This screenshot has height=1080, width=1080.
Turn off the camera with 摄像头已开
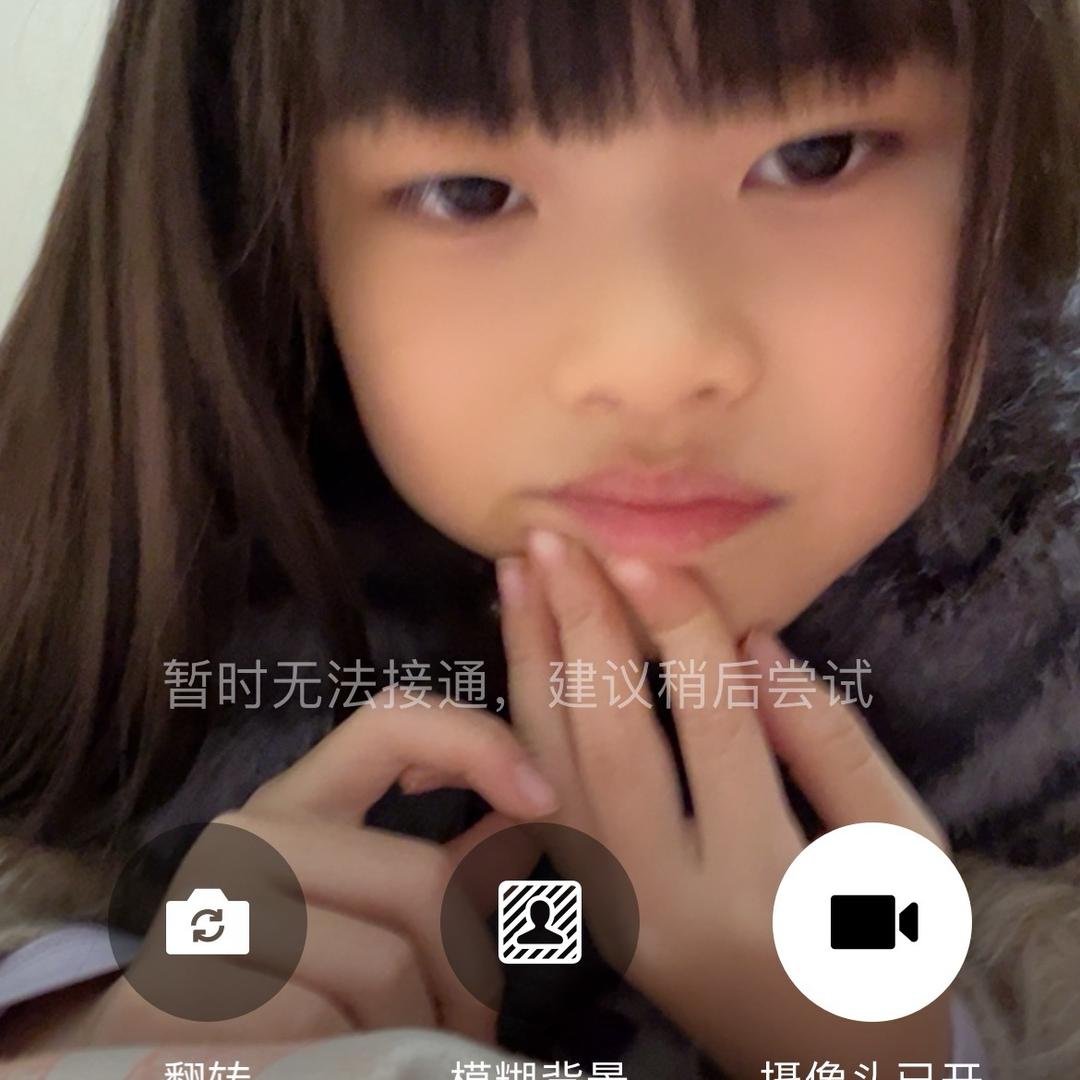[x=872, y=921]
